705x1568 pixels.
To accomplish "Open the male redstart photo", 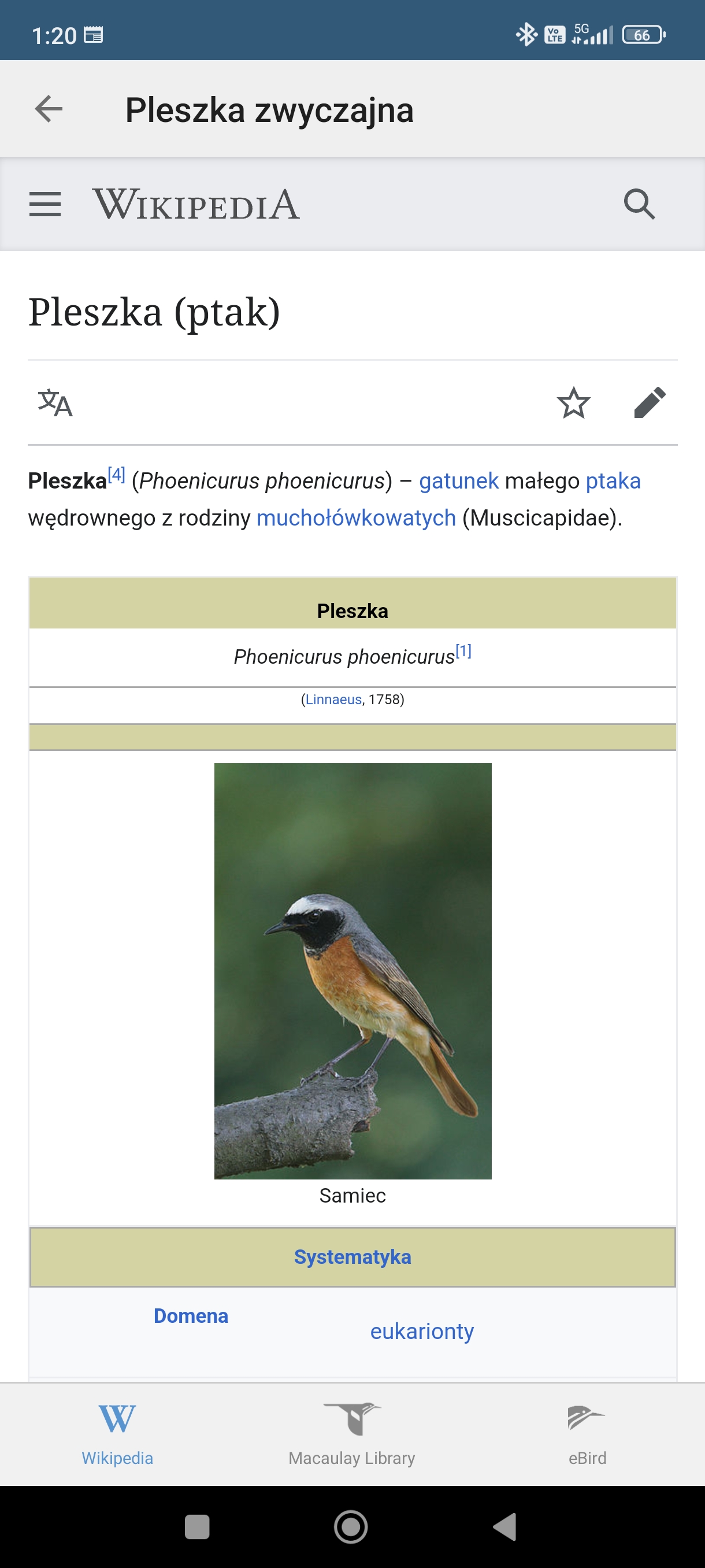I will pos(353,971).
